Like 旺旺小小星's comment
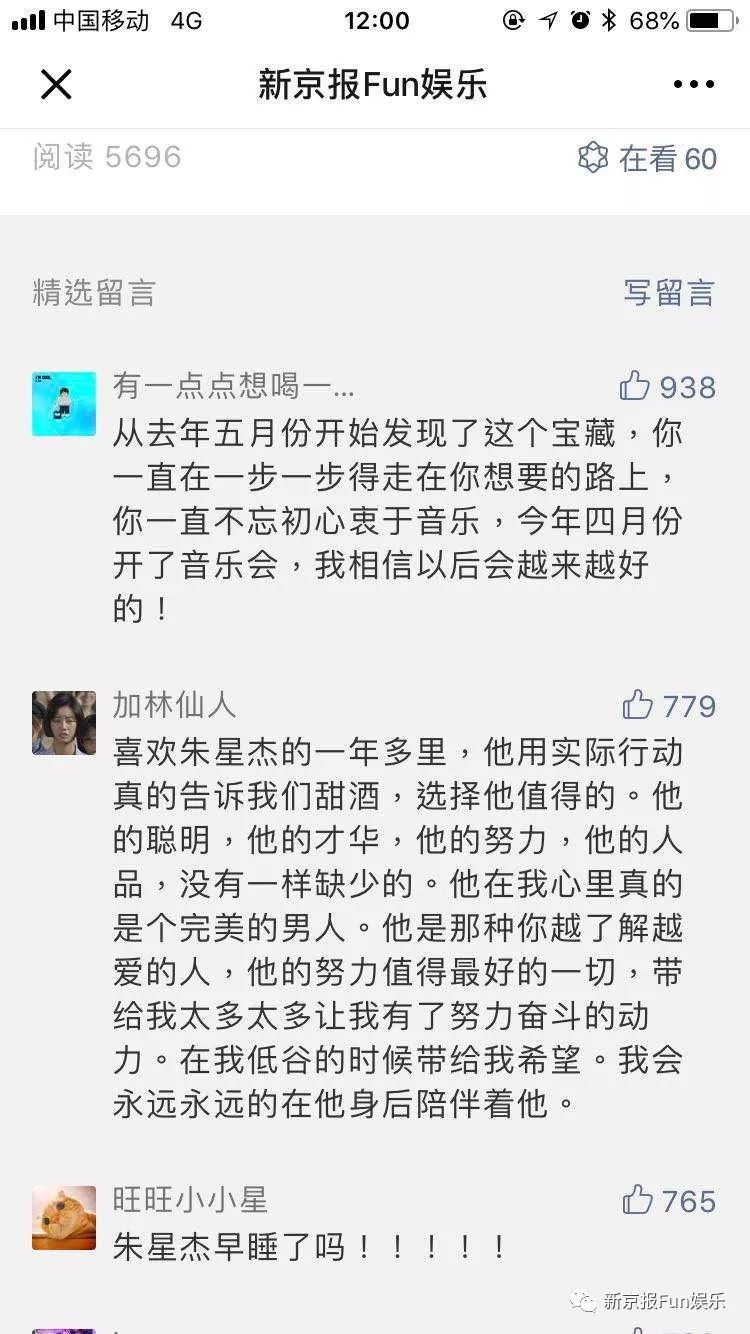750x1334 pixels. (639, 1200)
